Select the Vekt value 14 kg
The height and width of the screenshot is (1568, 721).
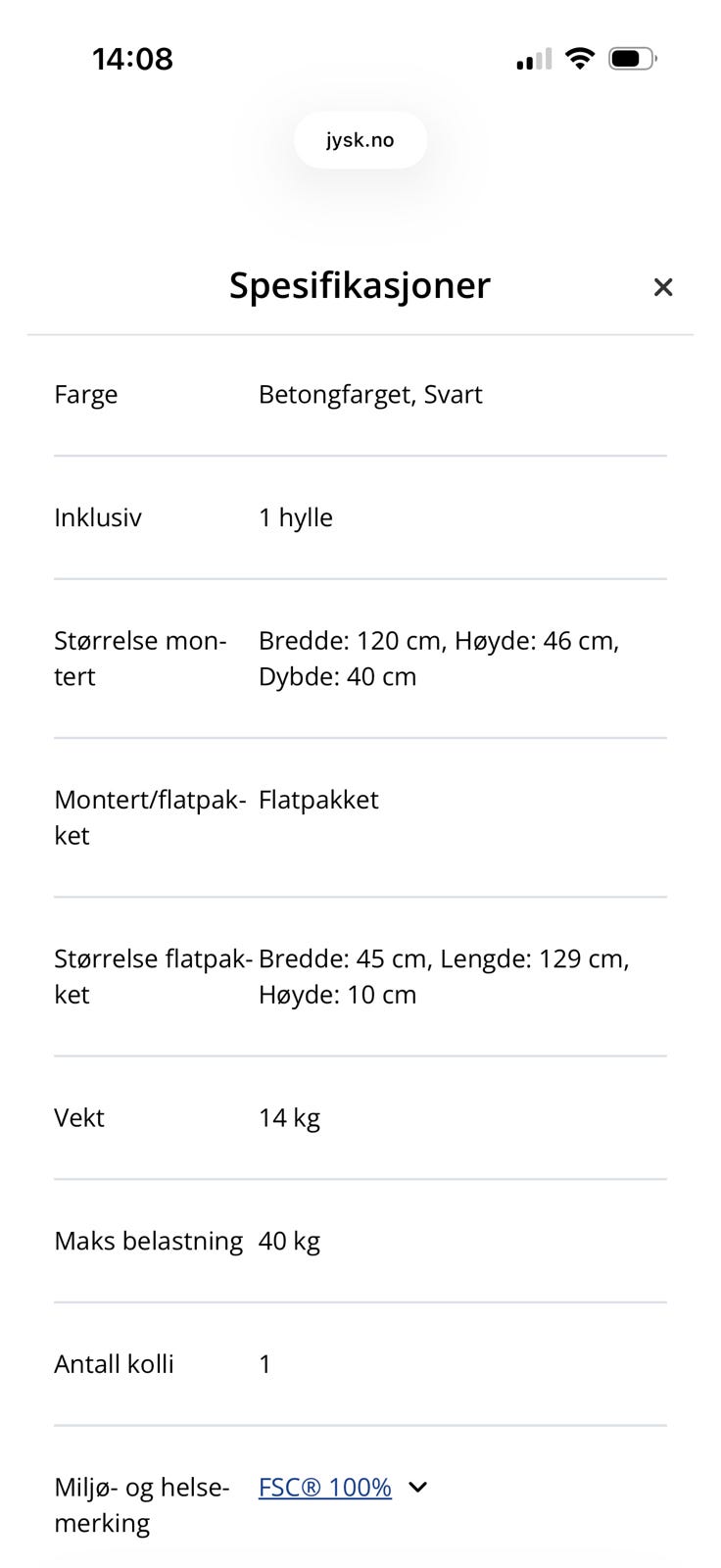pyautogui.click(x=288, y=1116)
